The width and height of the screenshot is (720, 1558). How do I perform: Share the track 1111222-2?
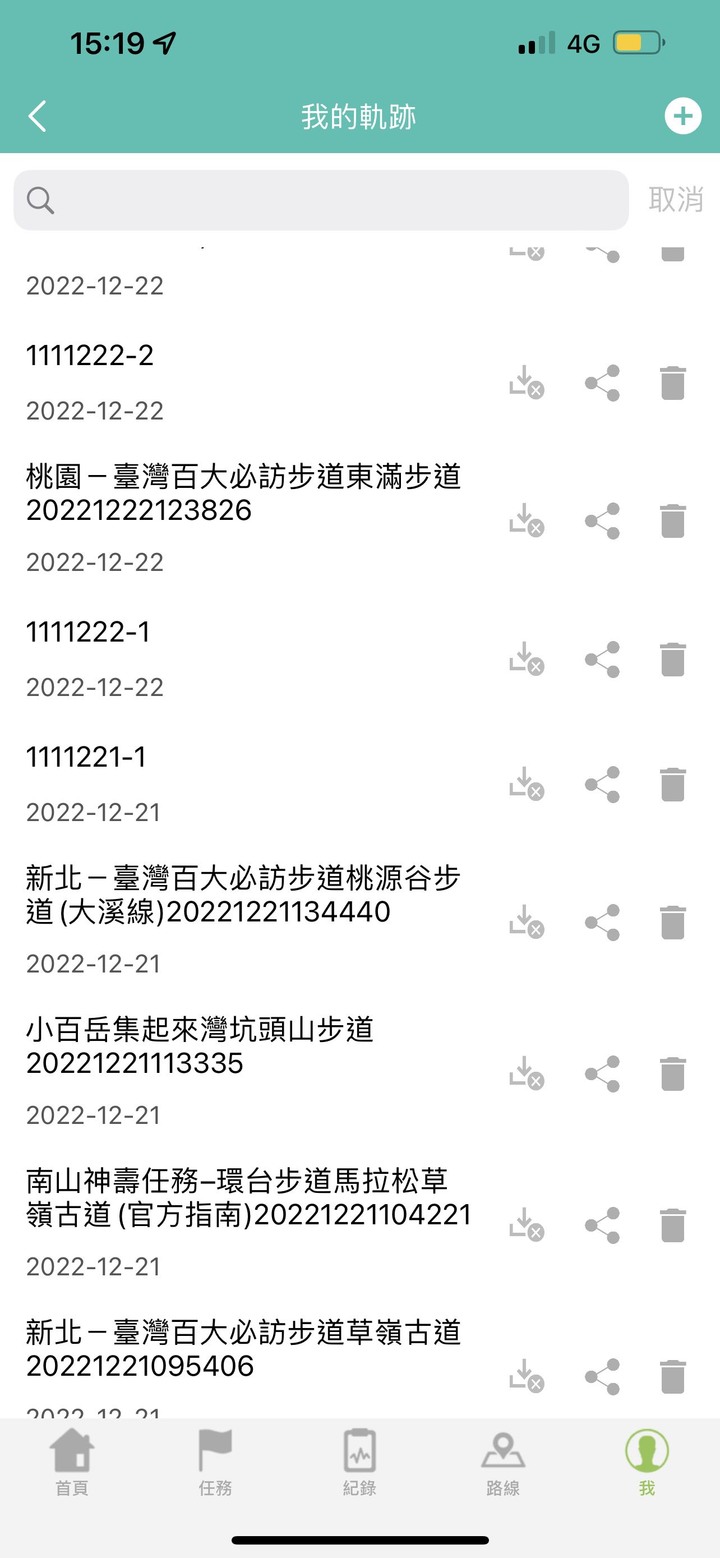(602, 383)
